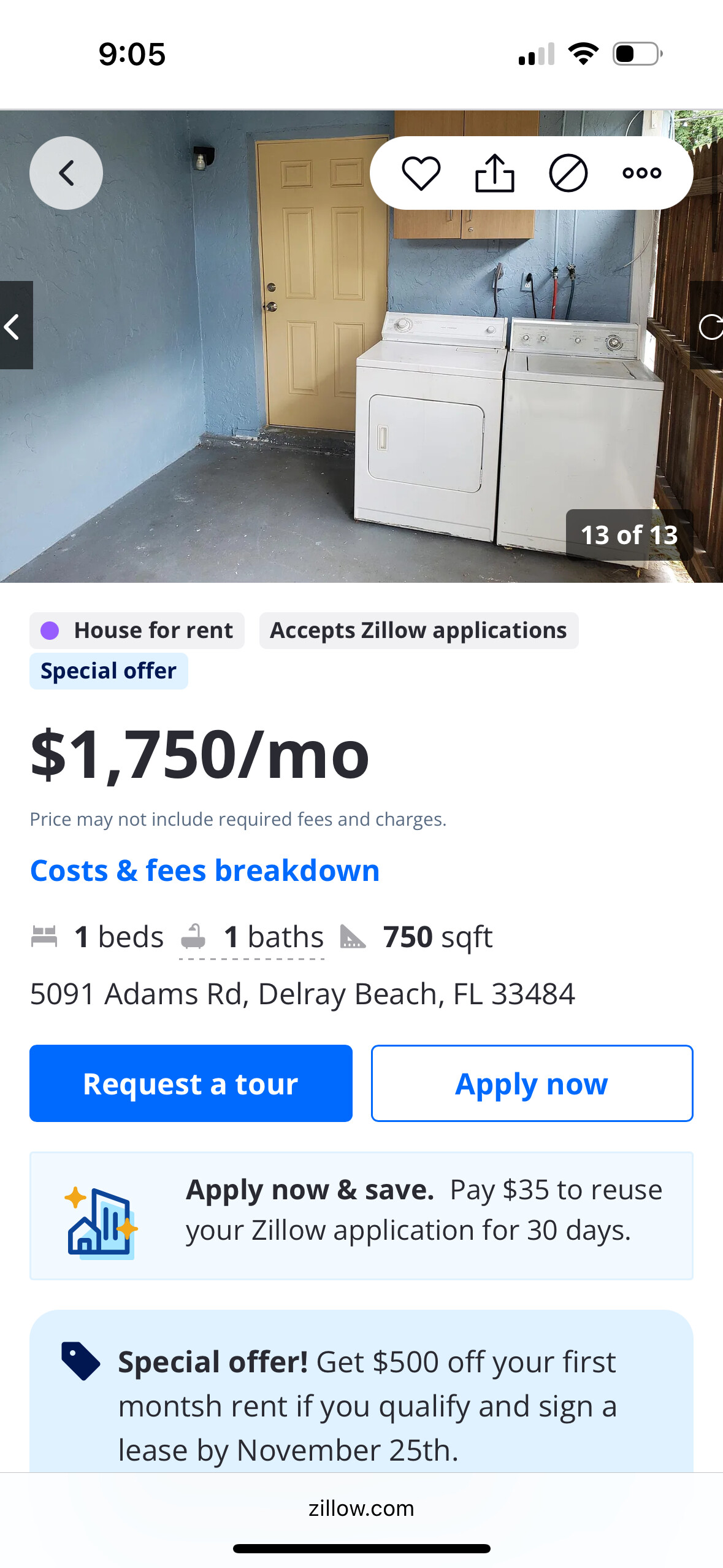Screen dimensions: 723x1568
Task: Share this rental listing
Action: (x=494, y=173)
